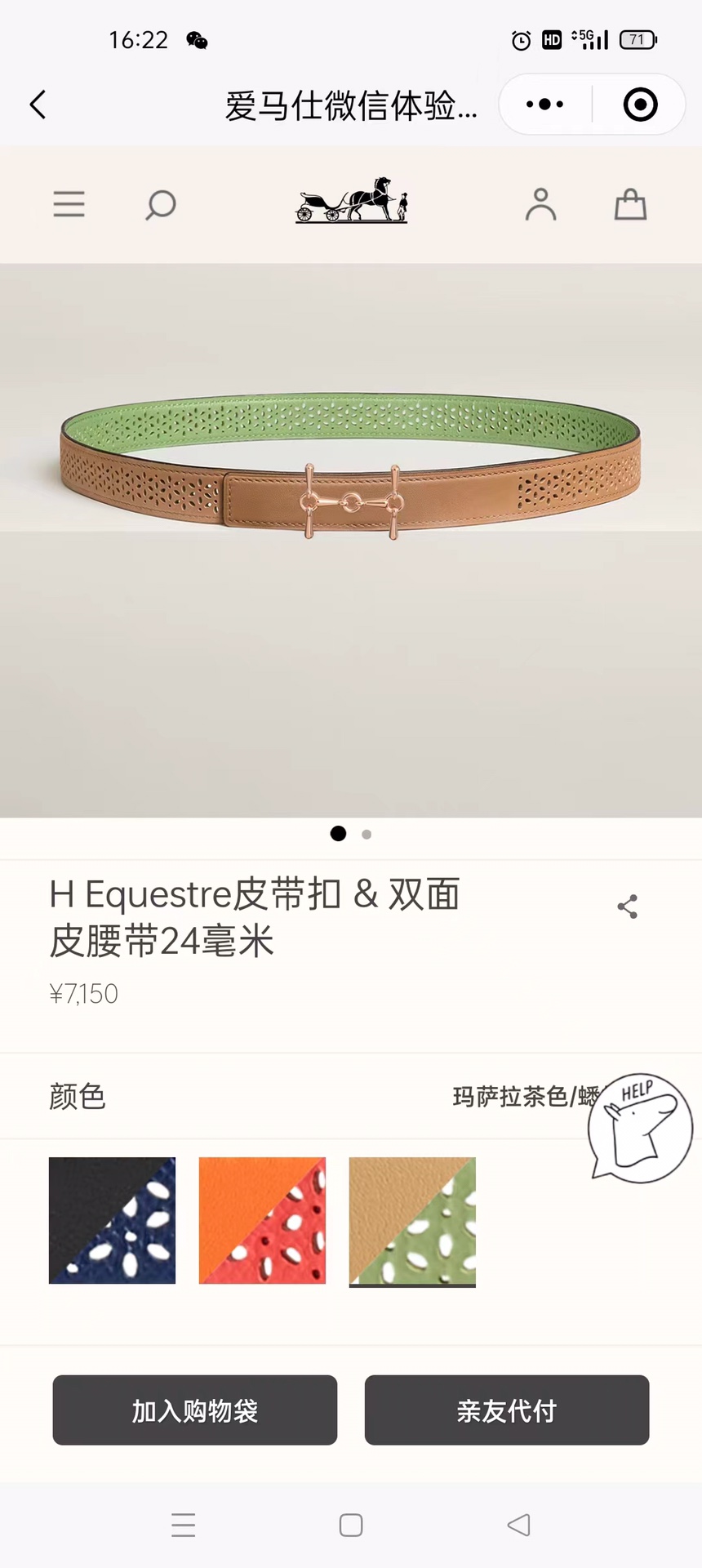Screen dimensions: 702x1568
Task: Tap the system home button
Action: pyautogui.click(x=351, y=1525)
